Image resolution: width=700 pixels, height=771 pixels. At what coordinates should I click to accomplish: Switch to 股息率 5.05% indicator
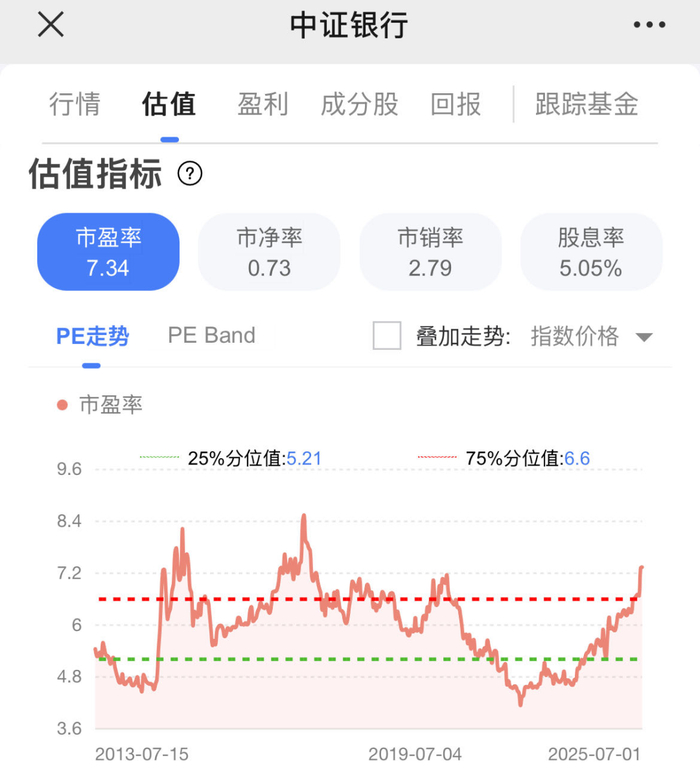pyautogui.click(x=591, y=252)
